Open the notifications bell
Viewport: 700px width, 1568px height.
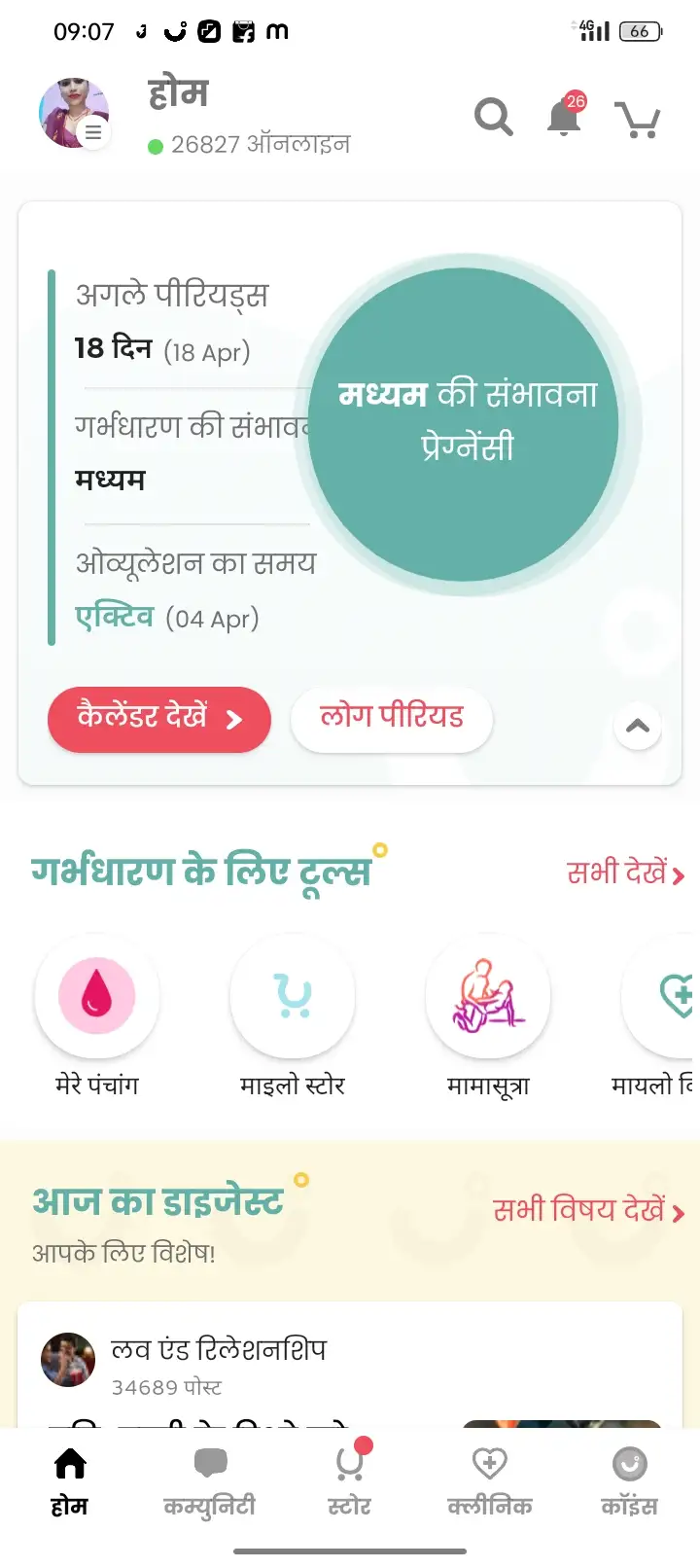point(564,118)
